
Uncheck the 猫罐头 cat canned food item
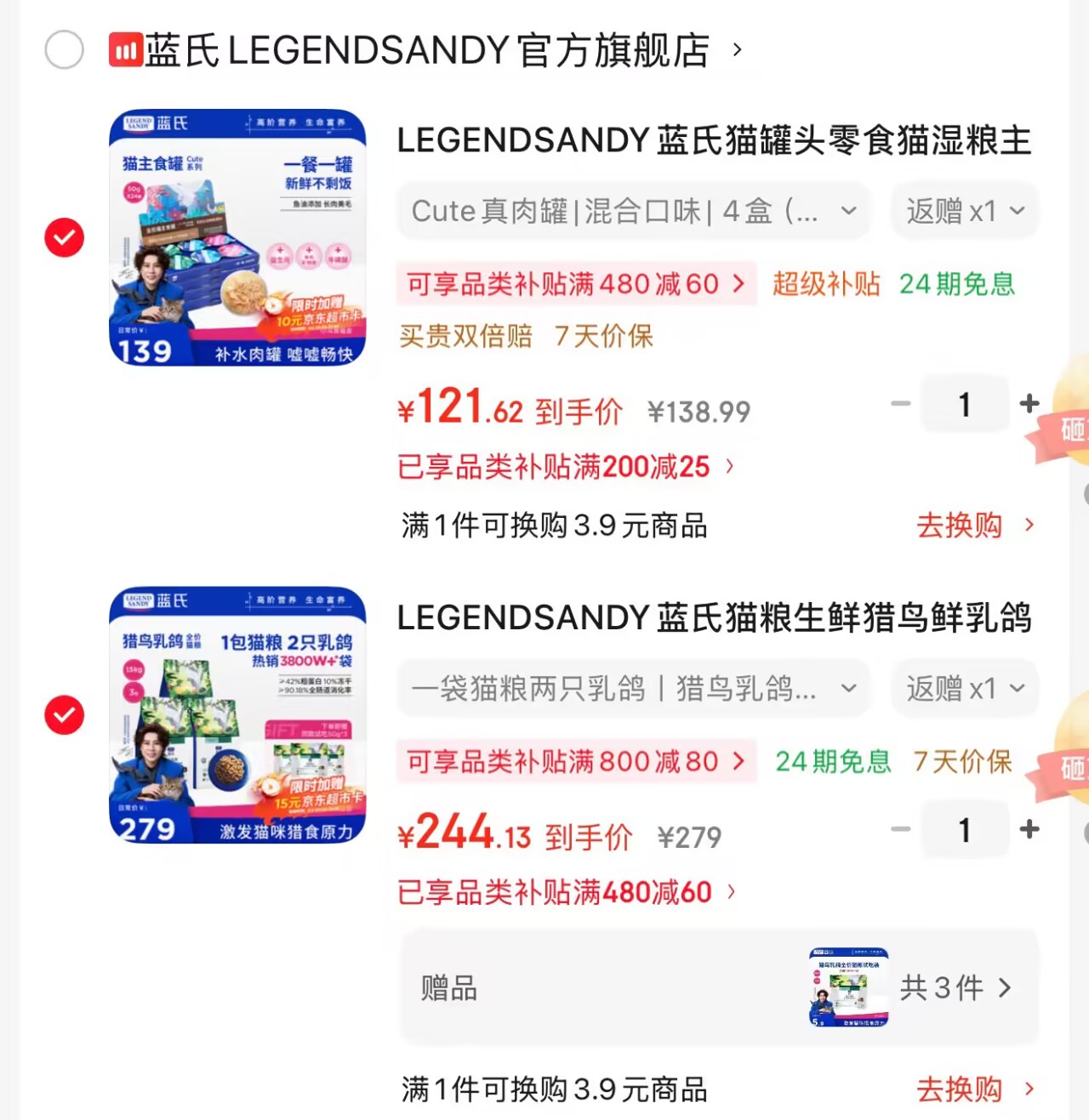pyautogui.click(x=64, y=237)
